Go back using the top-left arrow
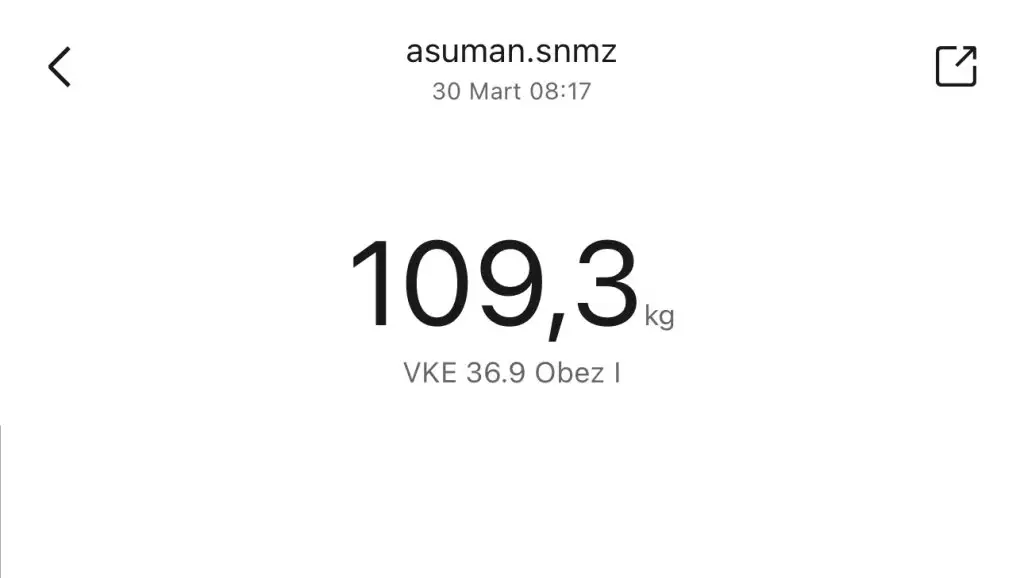 [60, 67]
